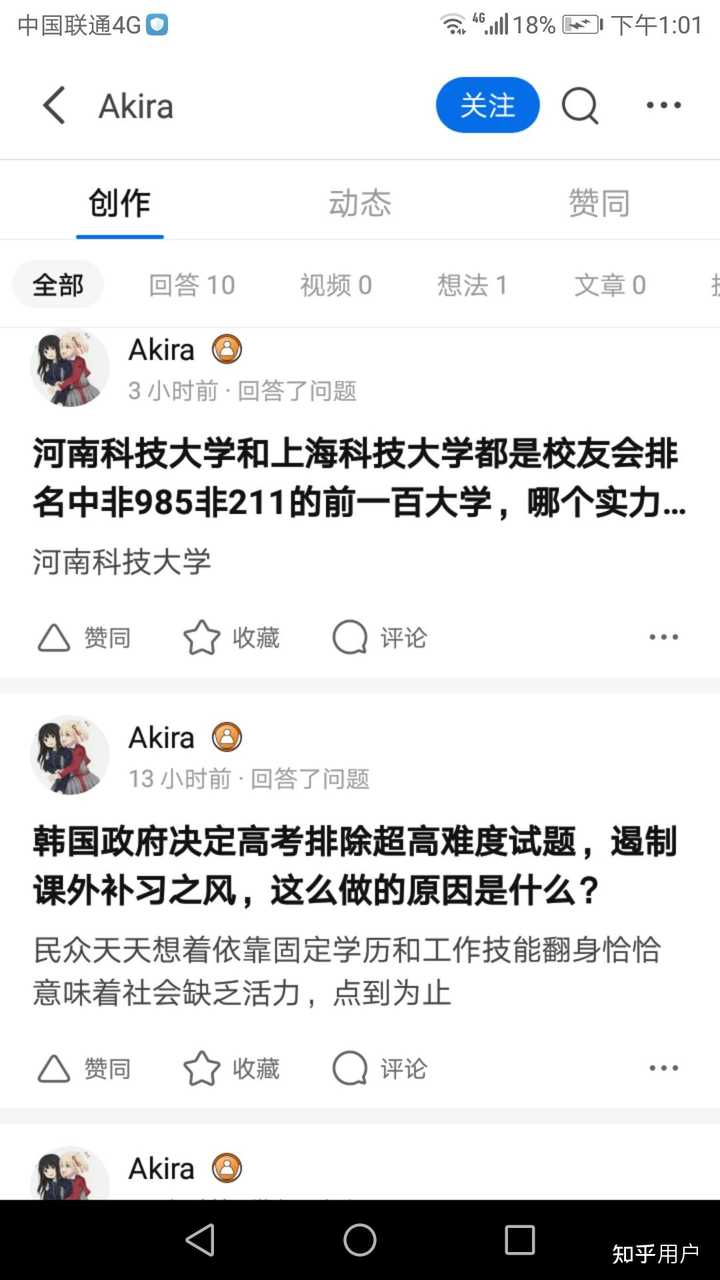Viewport: 720px width, 1280px height.
Task: Select the 创作 tab
Action: [x=120, y=203]
